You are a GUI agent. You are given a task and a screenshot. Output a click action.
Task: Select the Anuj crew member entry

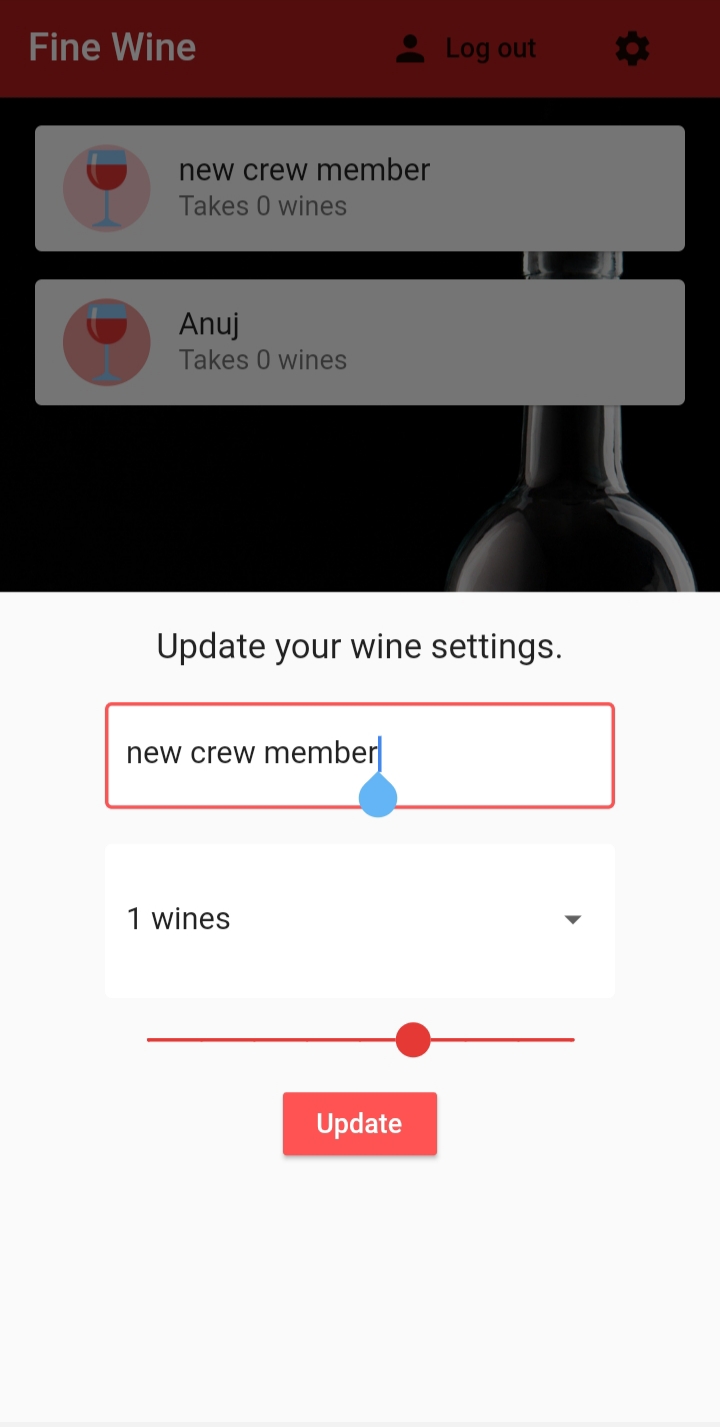point(360,342)
